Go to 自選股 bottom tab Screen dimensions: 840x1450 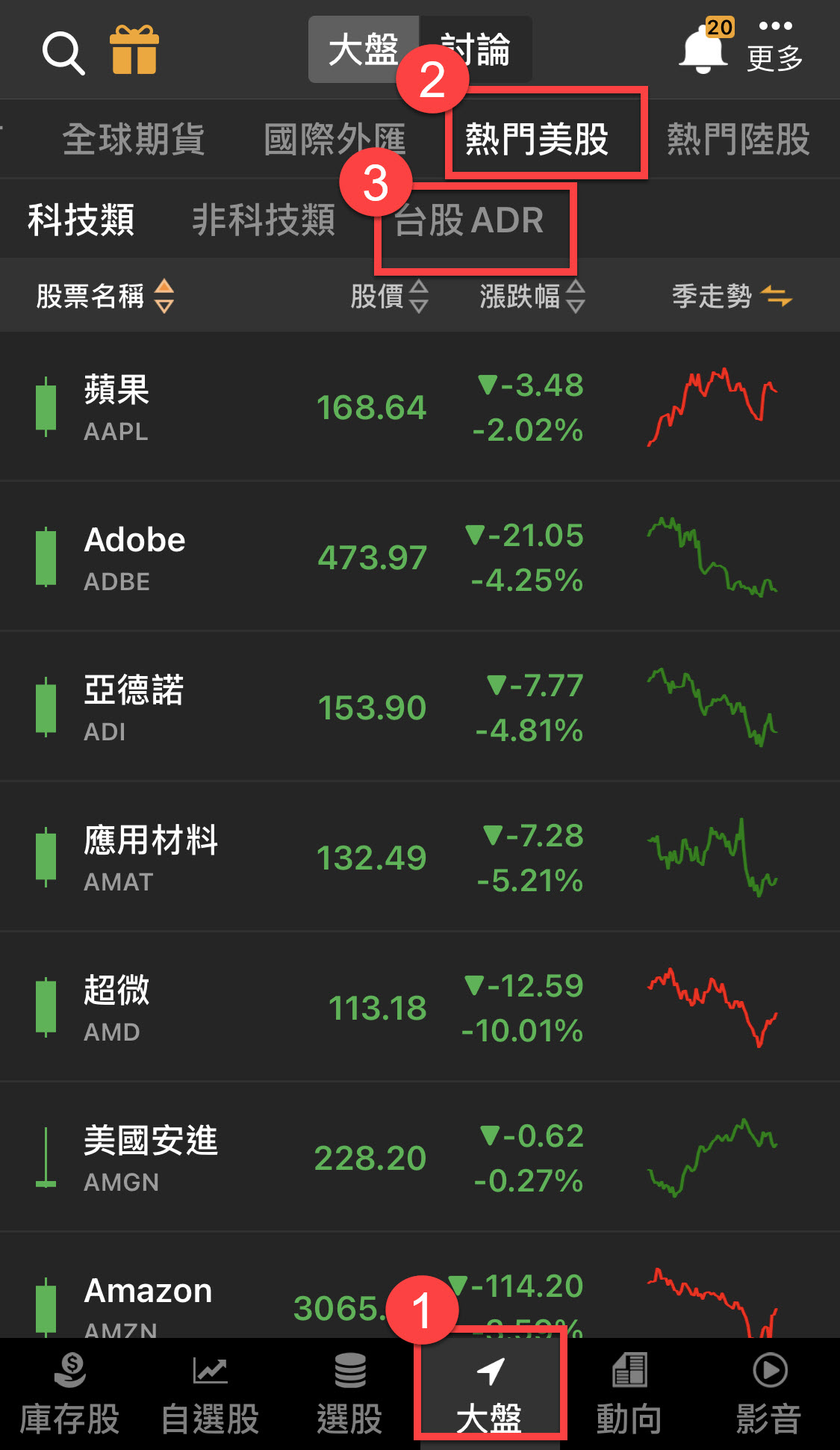tap(210, 1394)
